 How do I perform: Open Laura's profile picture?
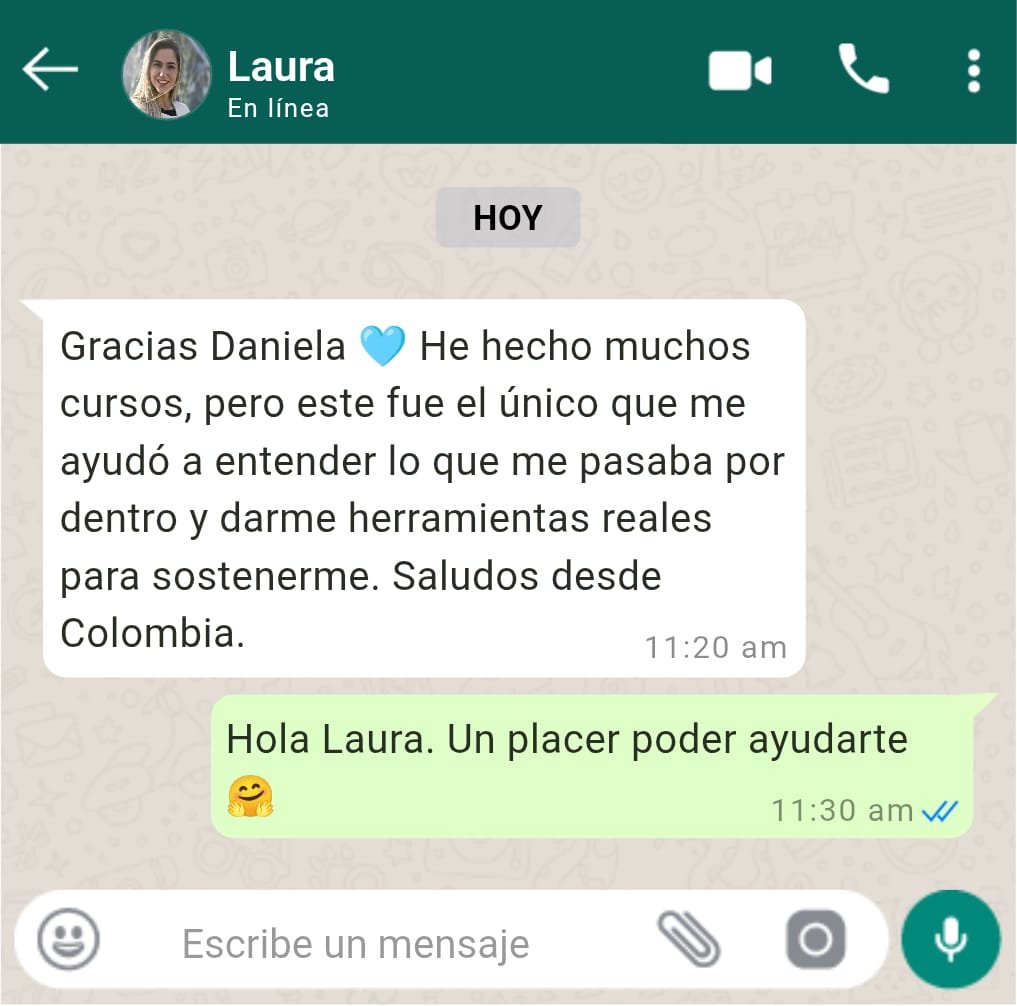[x=166, y=74]
